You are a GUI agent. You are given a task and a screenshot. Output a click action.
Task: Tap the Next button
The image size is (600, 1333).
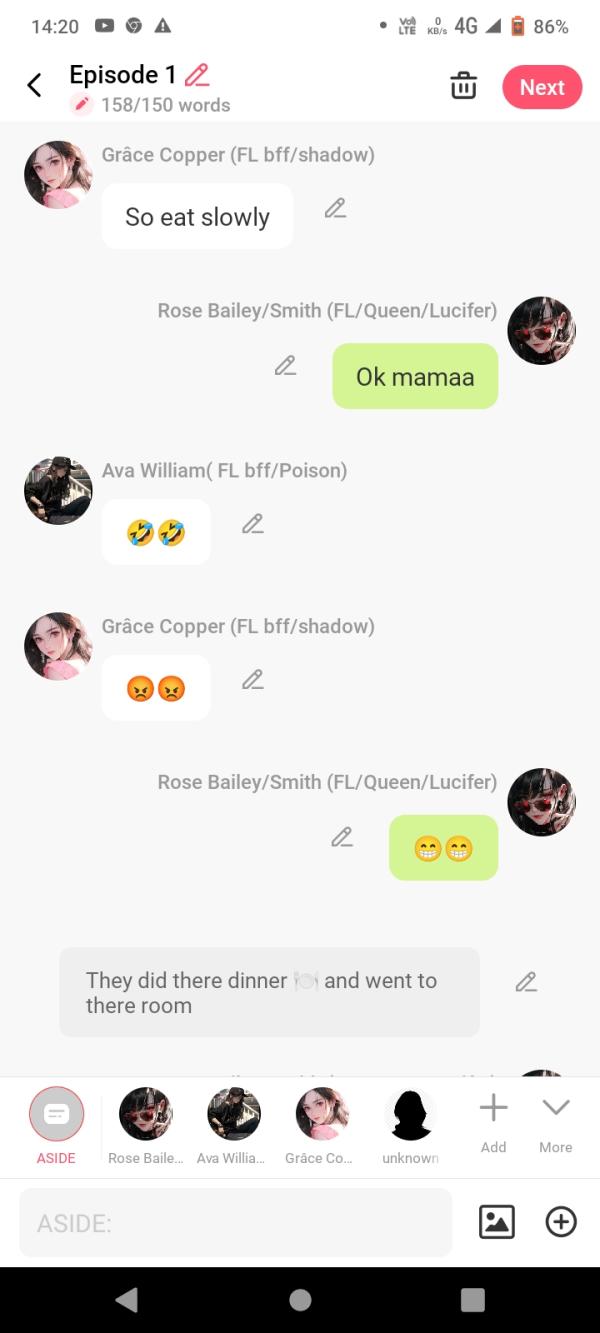[x=542, y=87]
